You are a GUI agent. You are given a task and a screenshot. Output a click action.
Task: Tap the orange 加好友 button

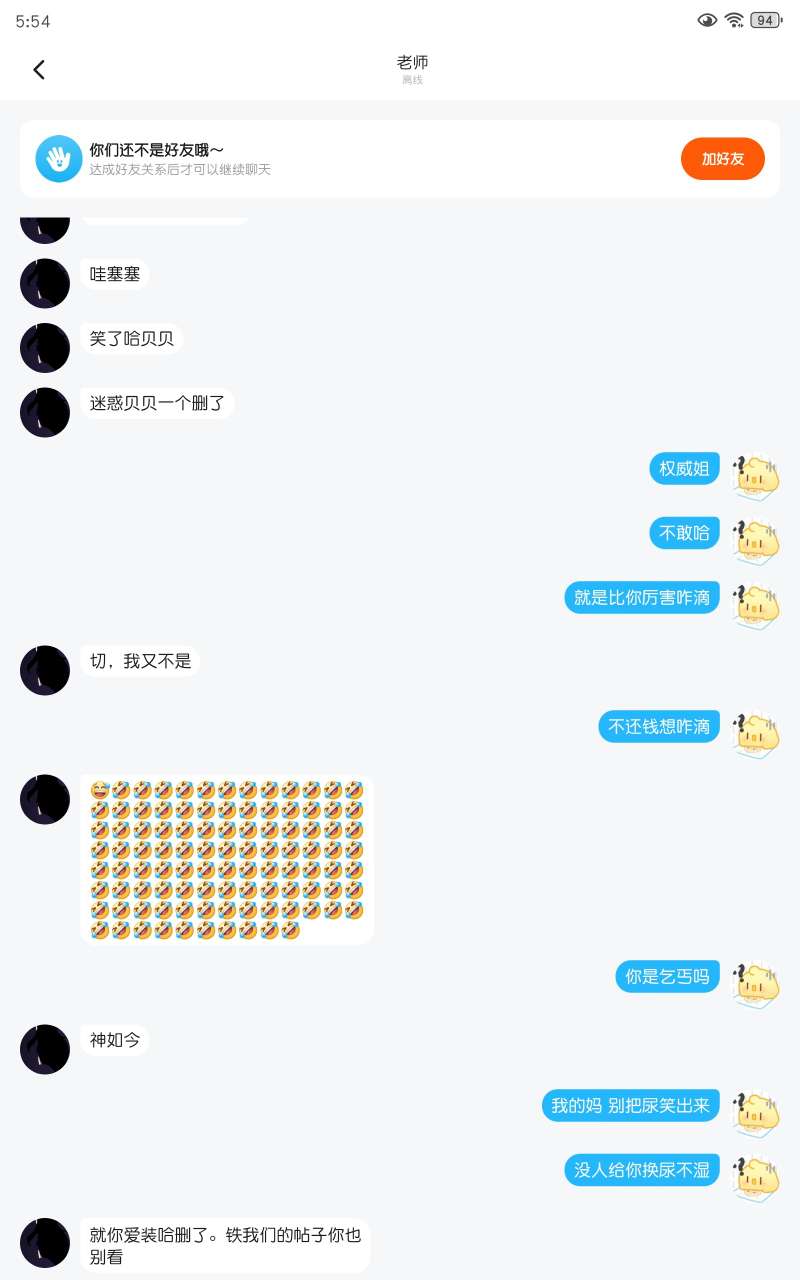pyautogui.click(x=722, y=159)
